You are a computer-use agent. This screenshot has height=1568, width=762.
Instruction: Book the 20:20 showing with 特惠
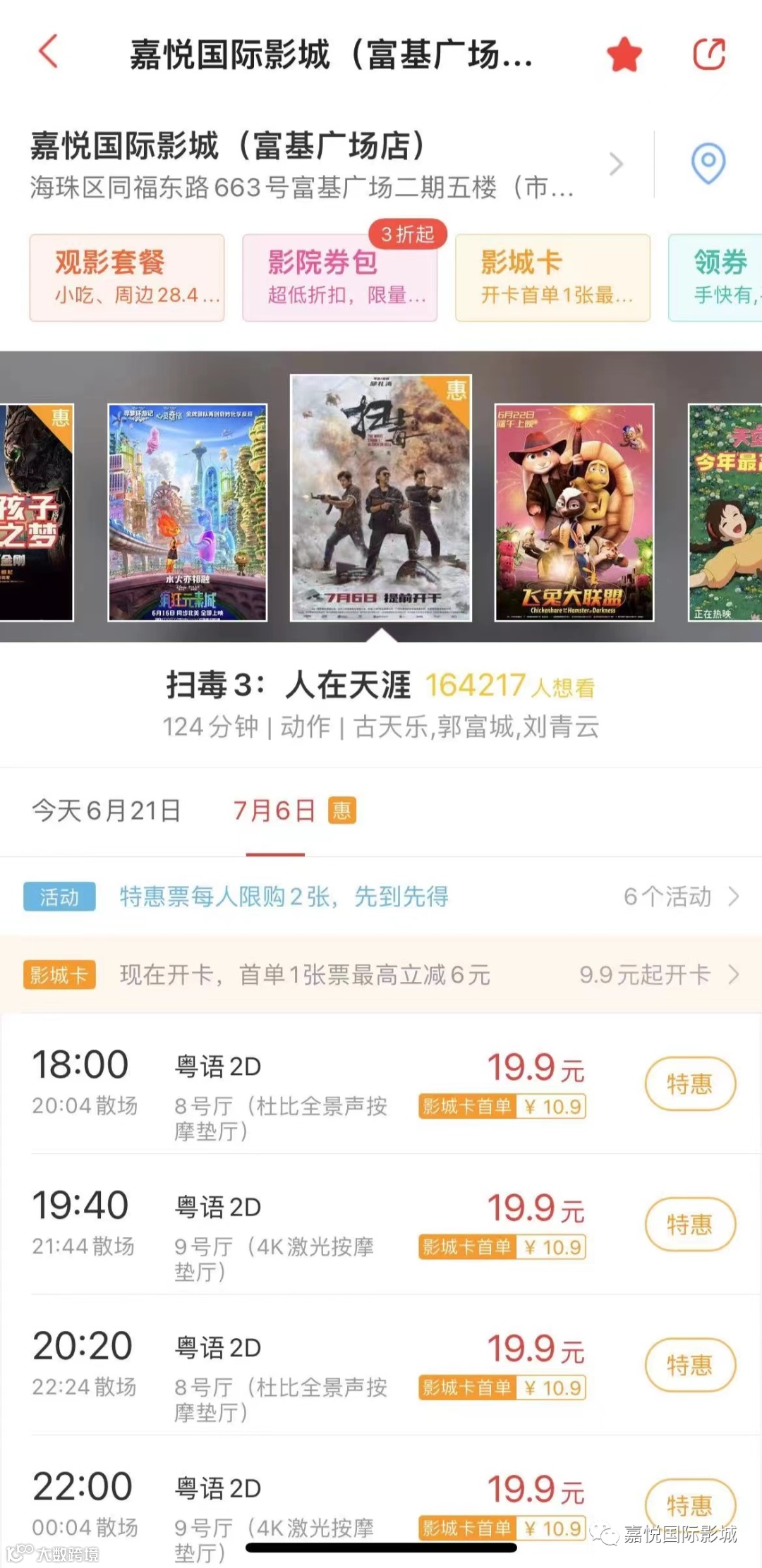[x=689, y=1364]
